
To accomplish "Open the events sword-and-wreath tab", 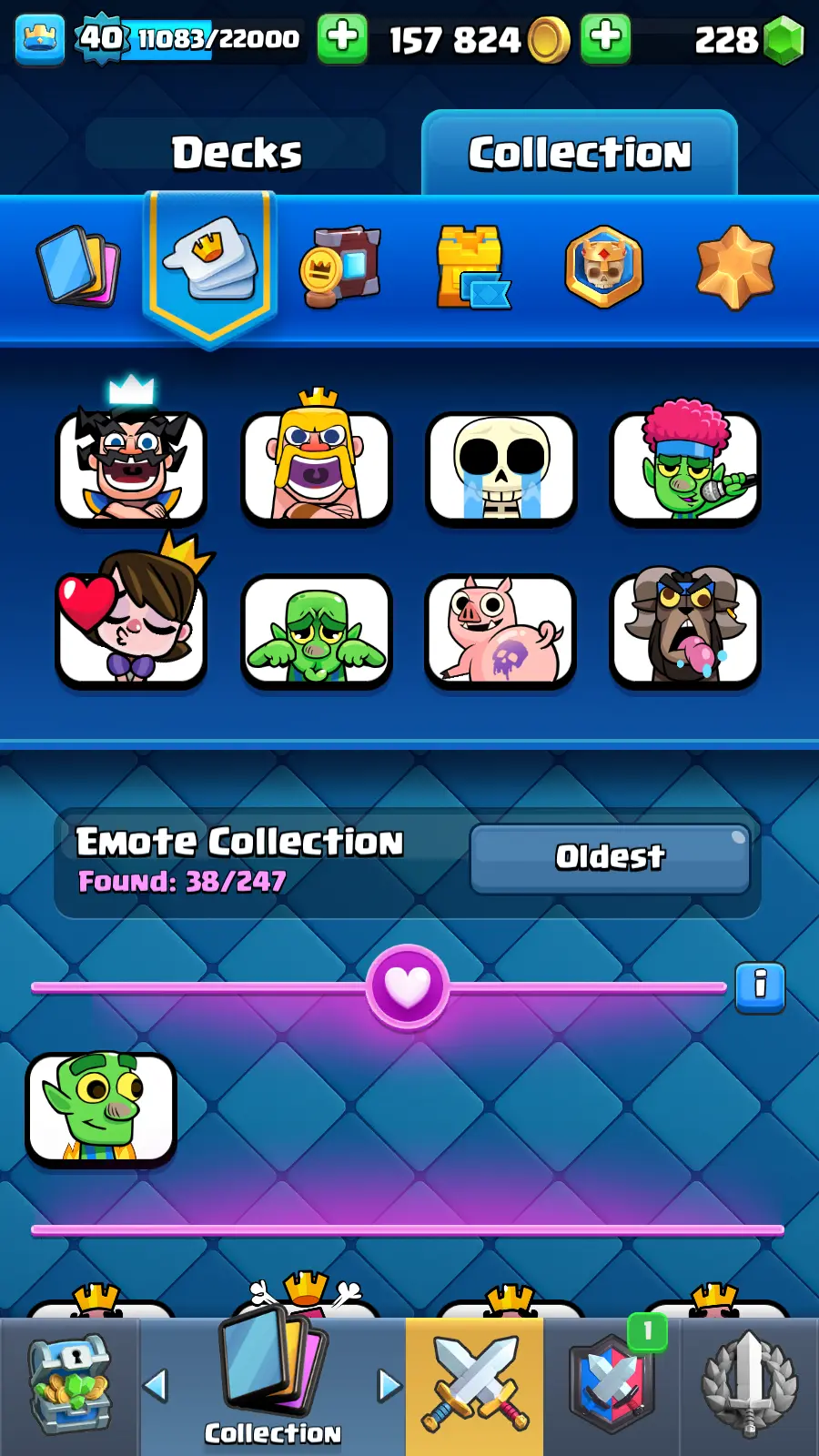I will pos(749,1385).
